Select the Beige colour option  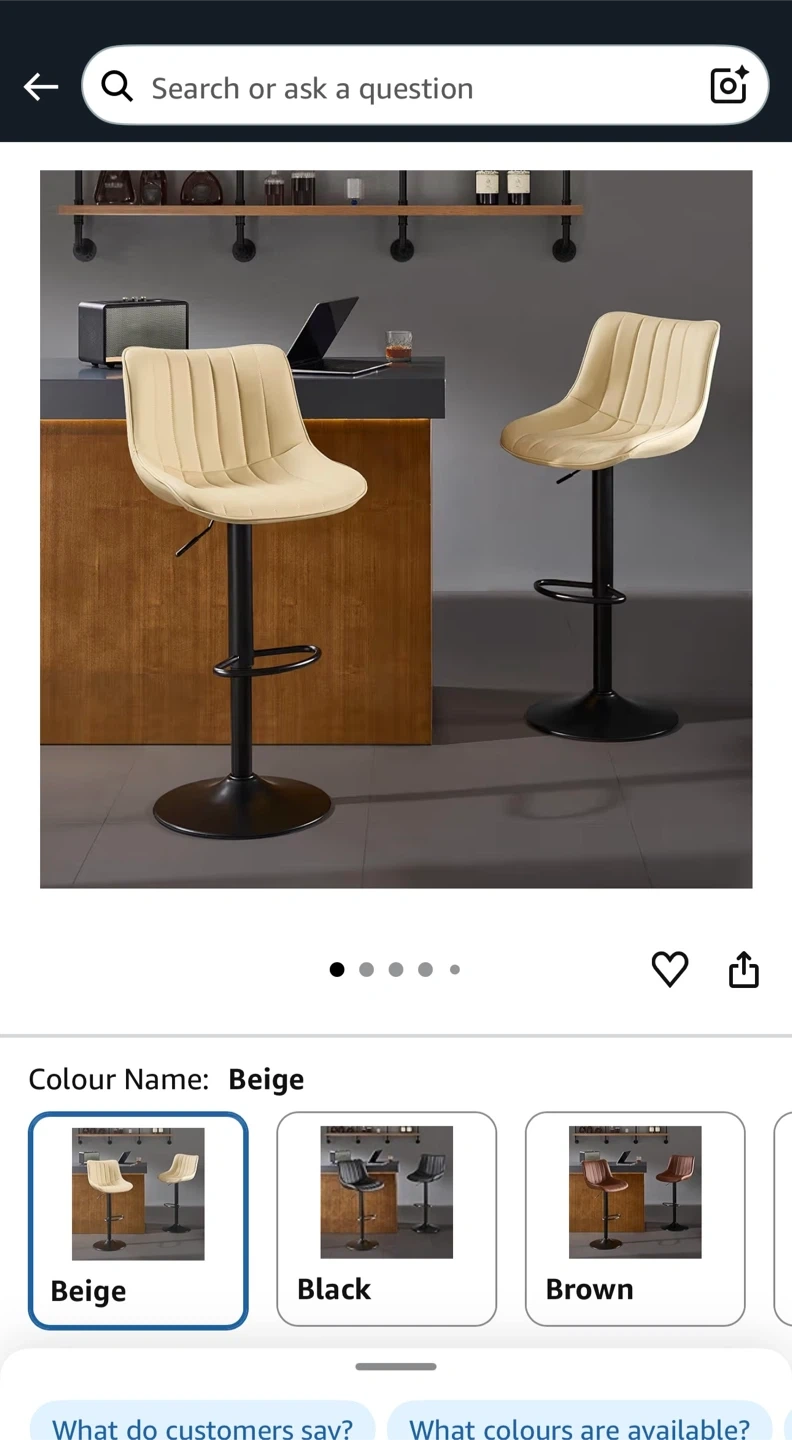(138, 1220)
